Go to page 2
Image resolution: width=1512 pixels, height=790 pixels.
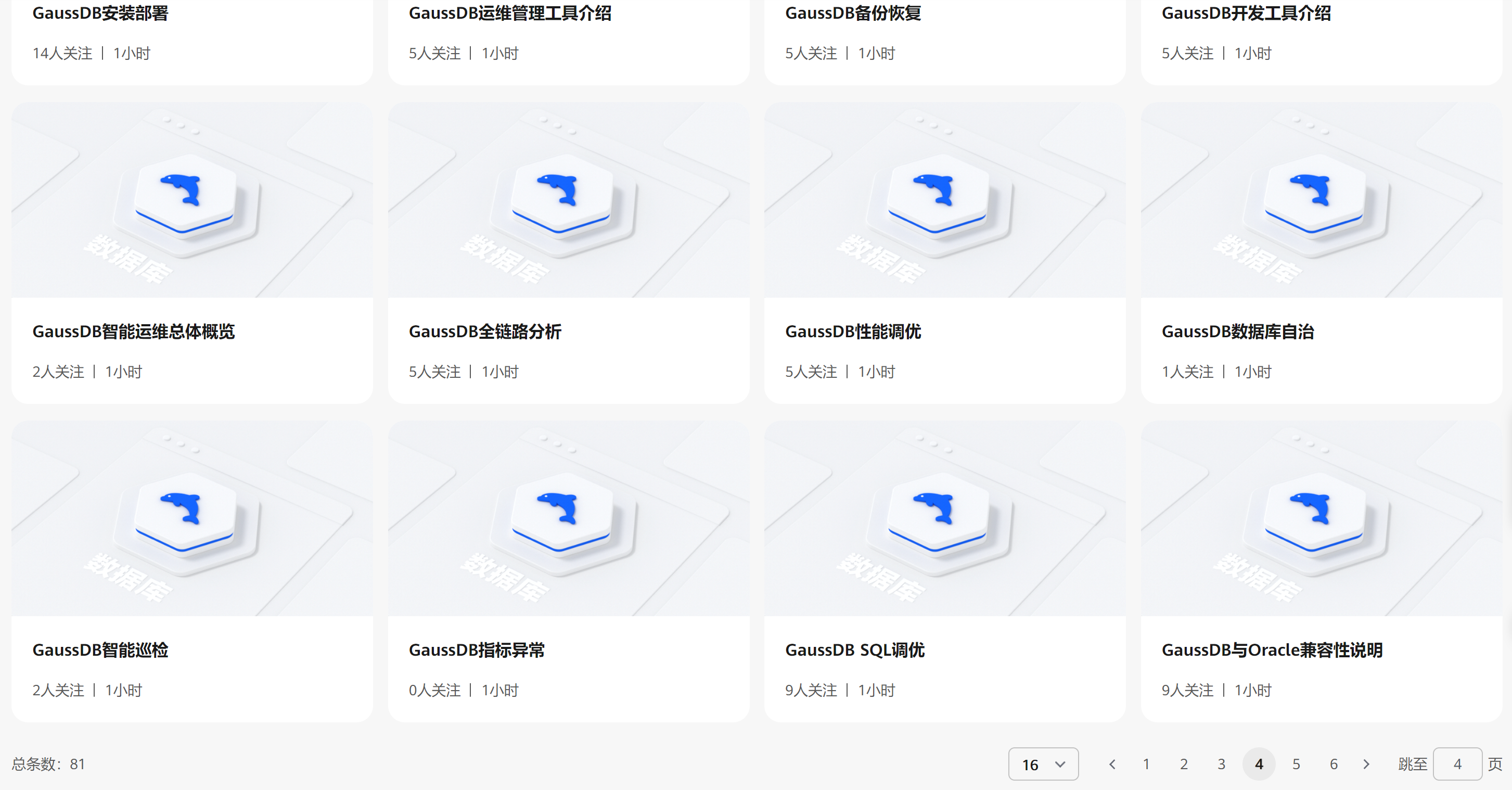1183,764
